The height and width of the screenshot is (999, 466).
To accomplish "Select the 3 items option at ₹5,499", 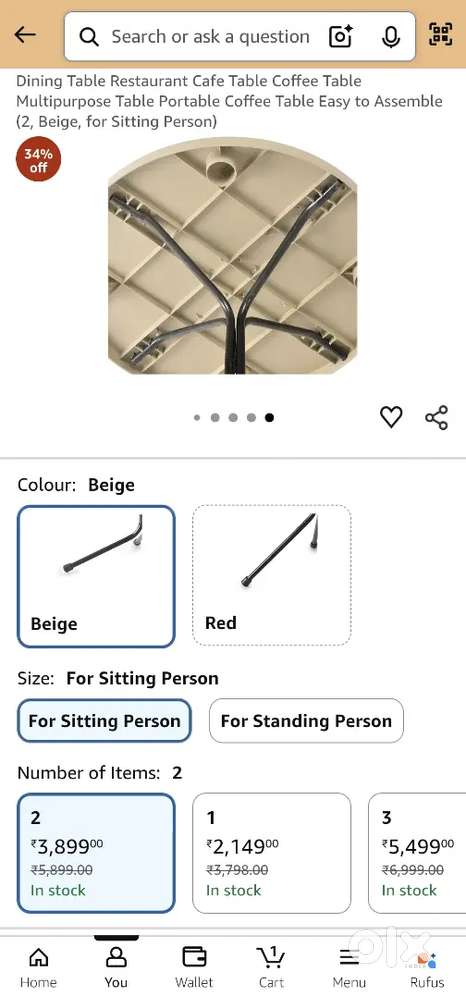I will [417, 853].
